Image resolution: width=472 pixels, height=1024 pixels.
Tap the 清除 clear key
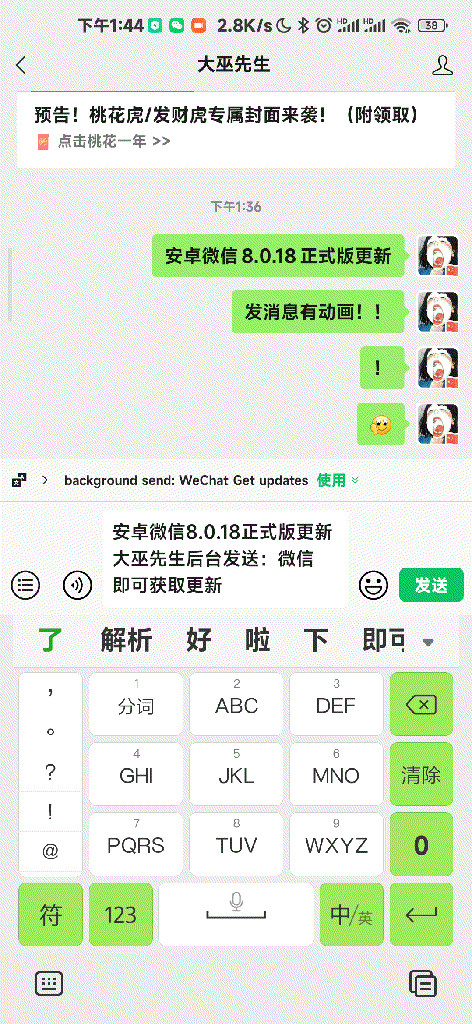tap(421, 775)
